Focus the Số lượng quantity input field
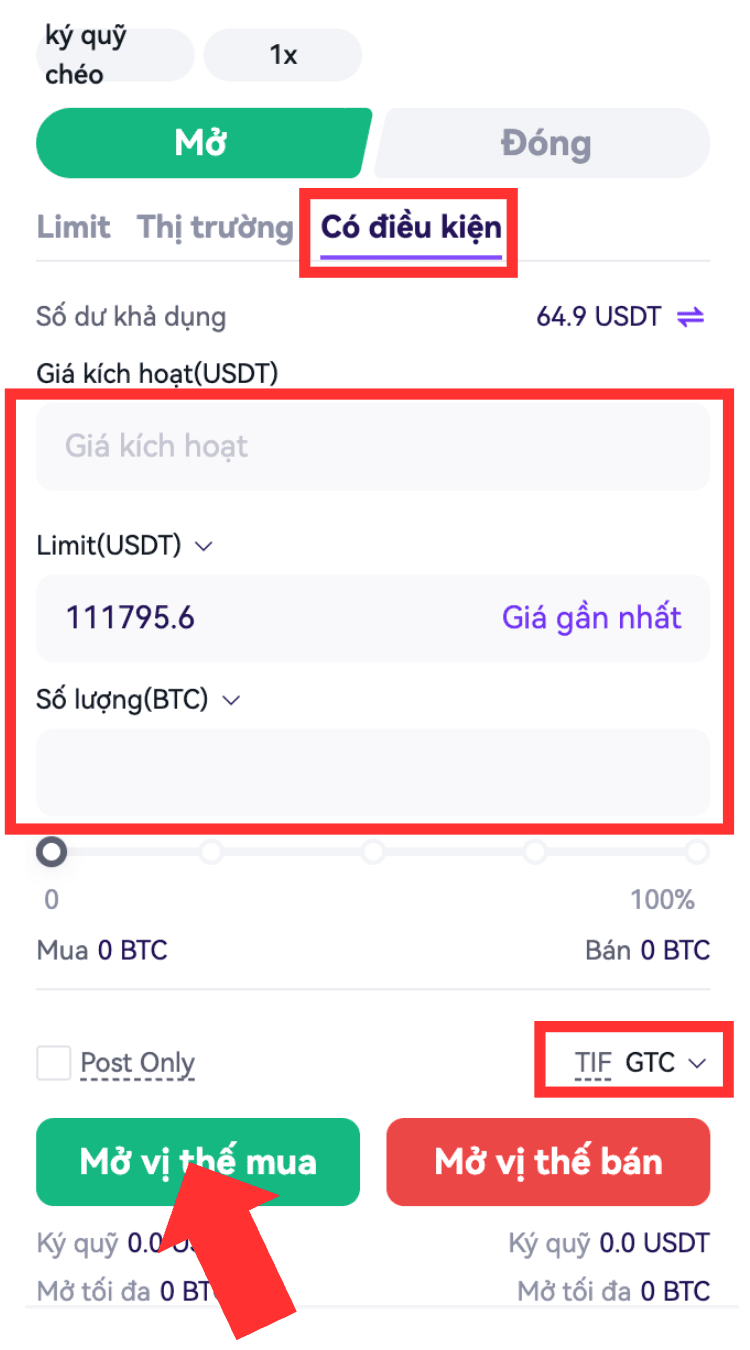 pos(372,771)
